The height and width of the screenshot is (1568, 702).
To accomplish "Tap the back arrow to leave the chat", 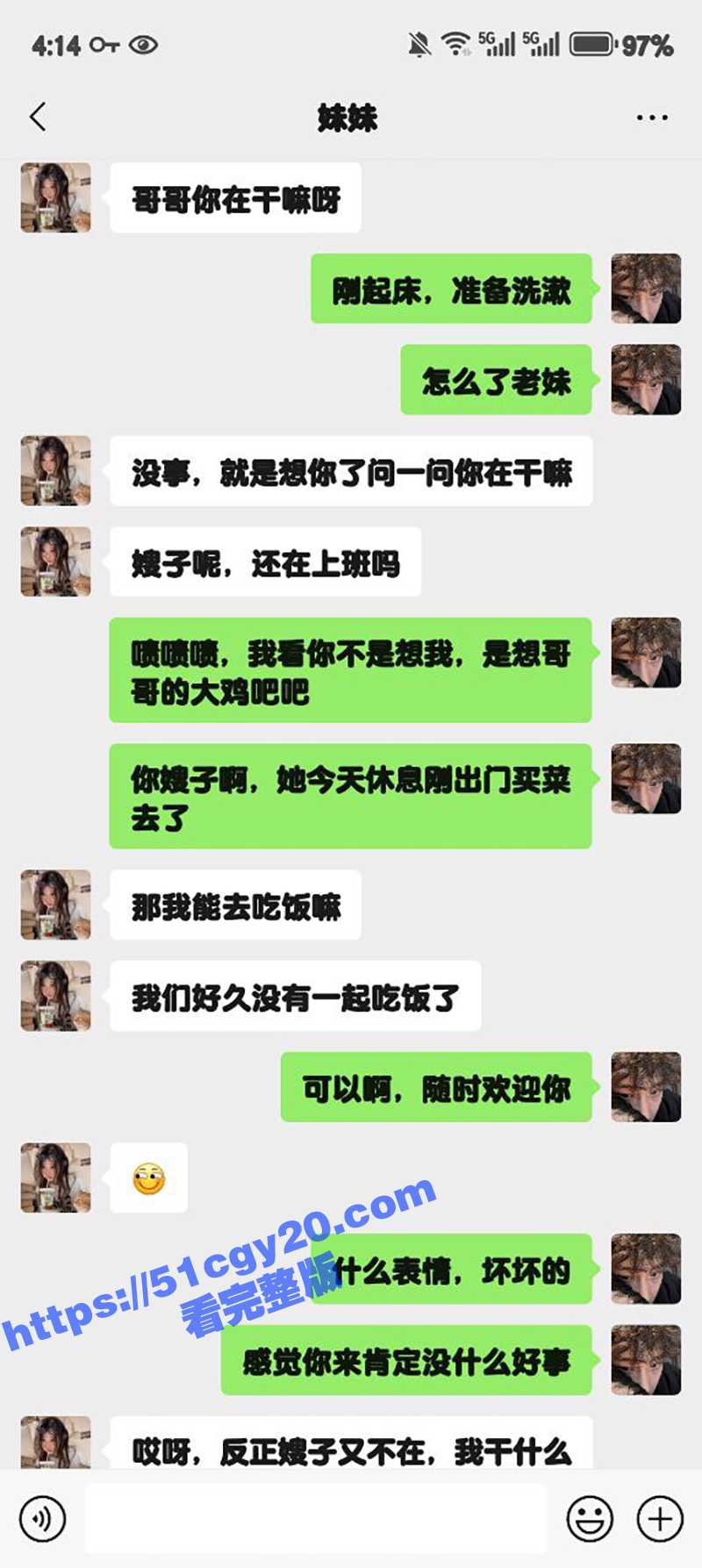I will pos(37,116).
